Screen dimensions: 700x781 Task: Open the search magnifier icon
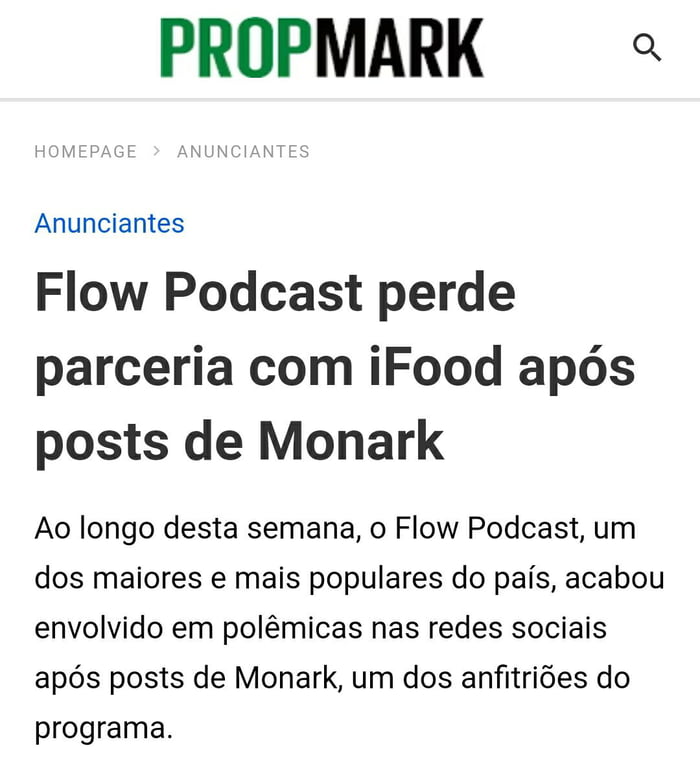(x=647, y=47)
